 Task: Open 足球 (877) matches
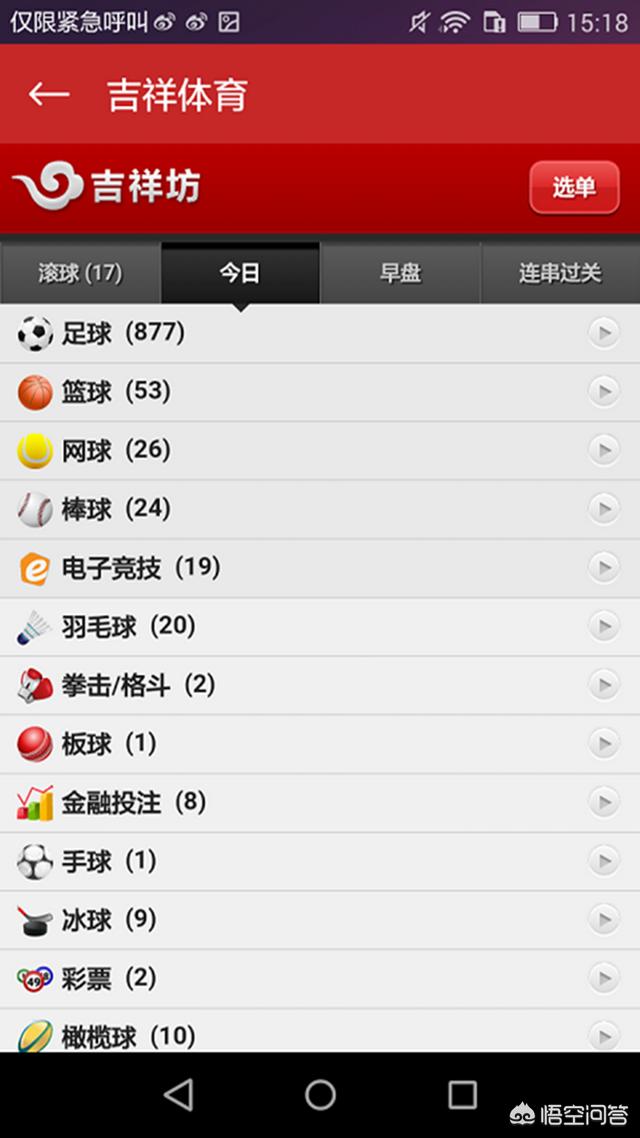(320, 334)
